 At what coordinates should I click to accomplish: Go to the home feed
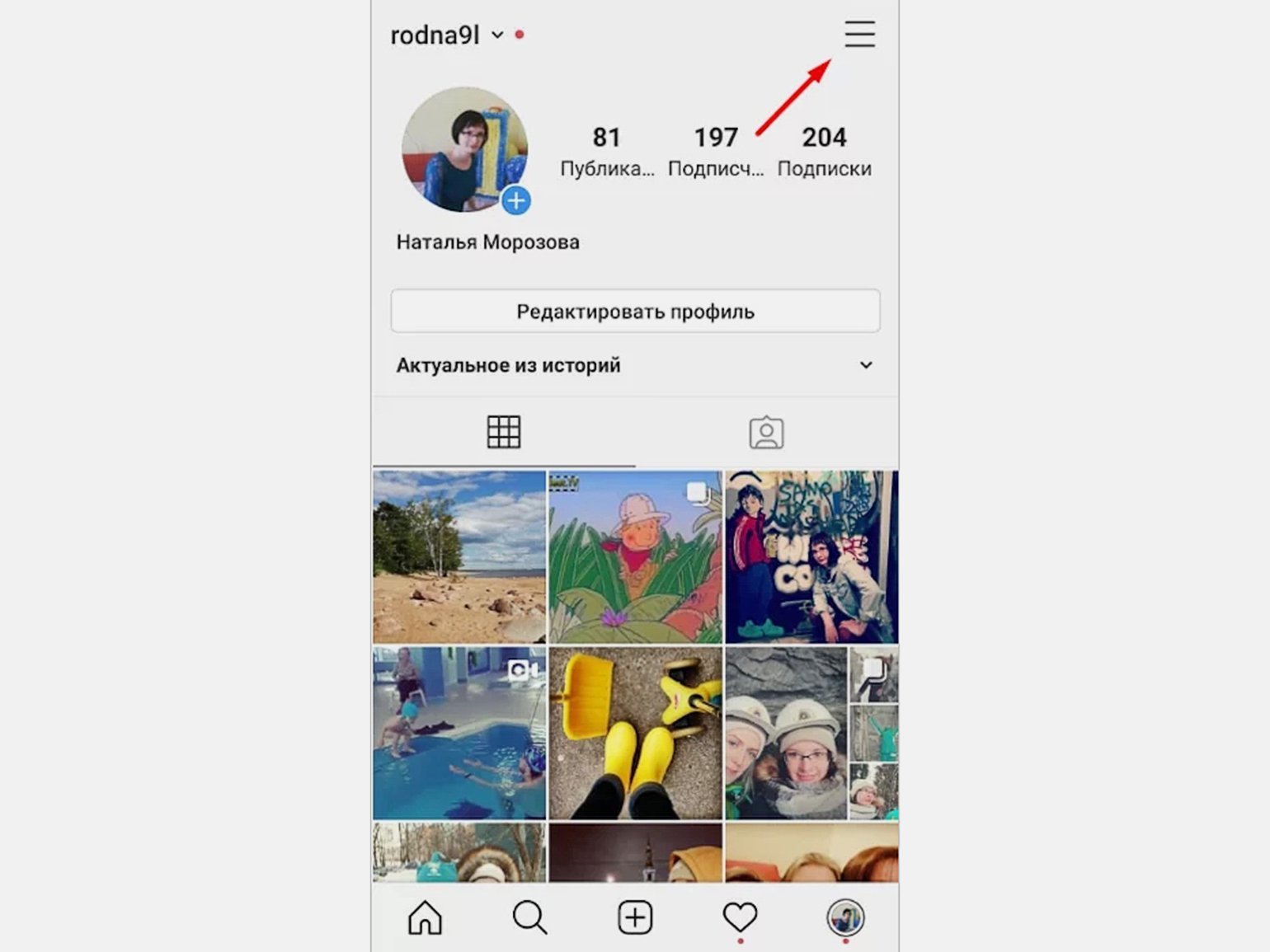click(x=425, y=917)
